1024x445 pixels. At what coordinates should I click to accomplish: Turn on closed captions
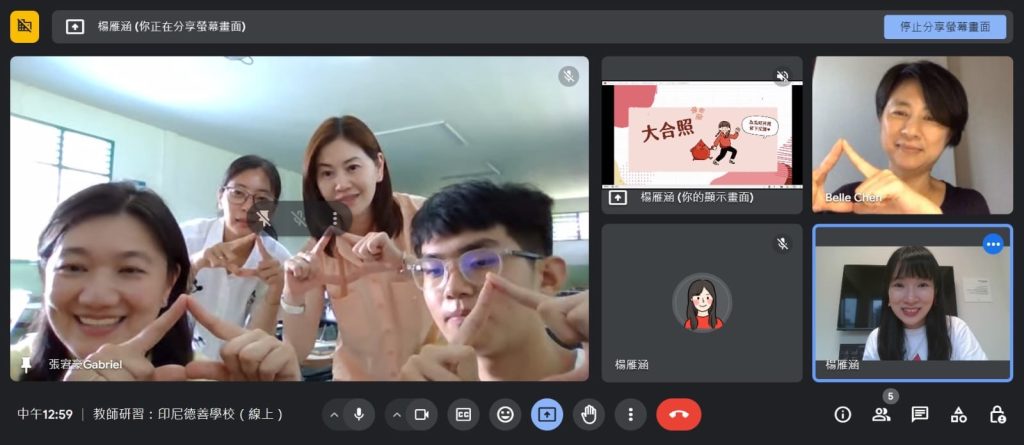(x=463, y=414)
